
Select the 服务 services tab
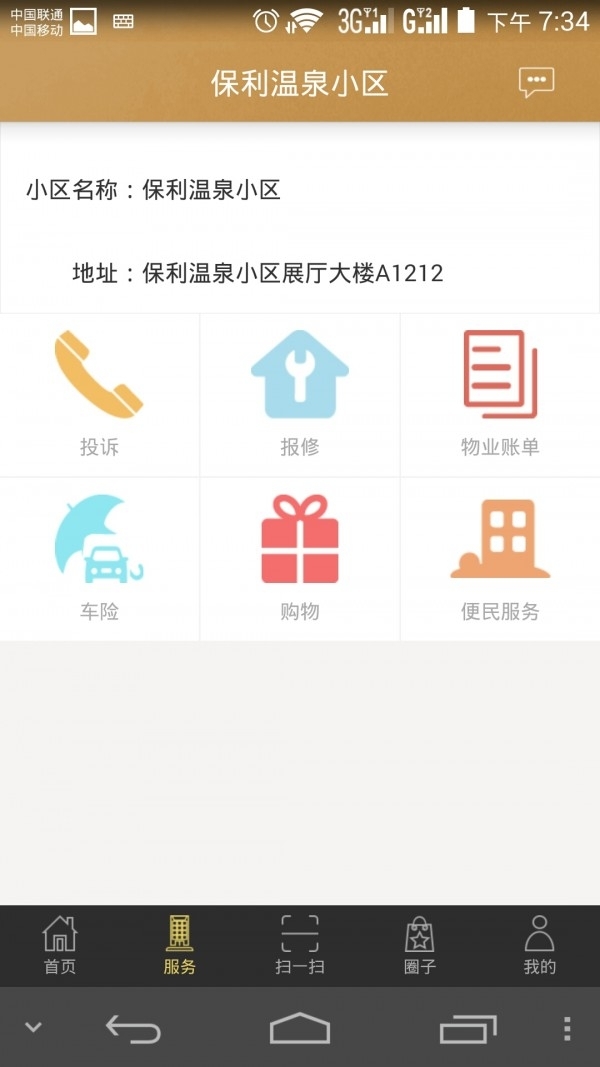(x=180, y=945)
